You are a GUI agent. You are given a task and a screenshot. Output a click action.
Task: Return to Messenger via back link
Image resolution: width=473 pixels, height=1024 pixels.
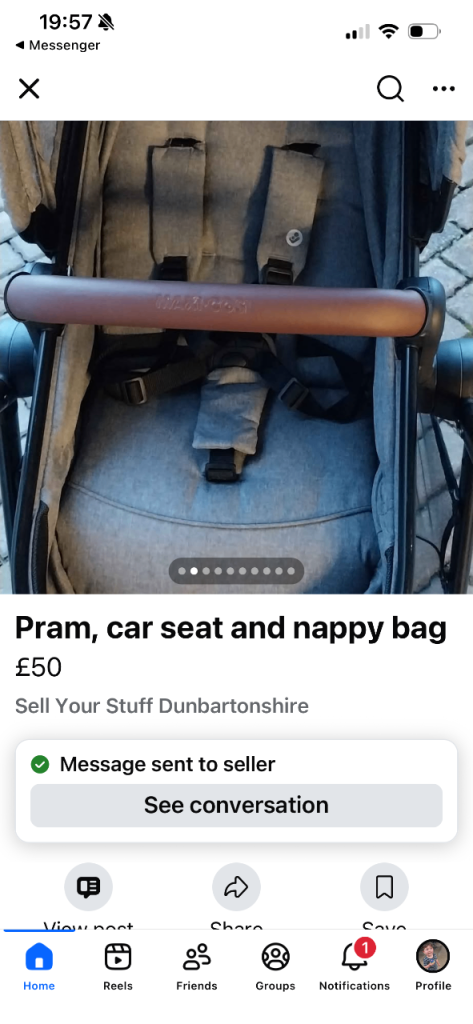57,45
